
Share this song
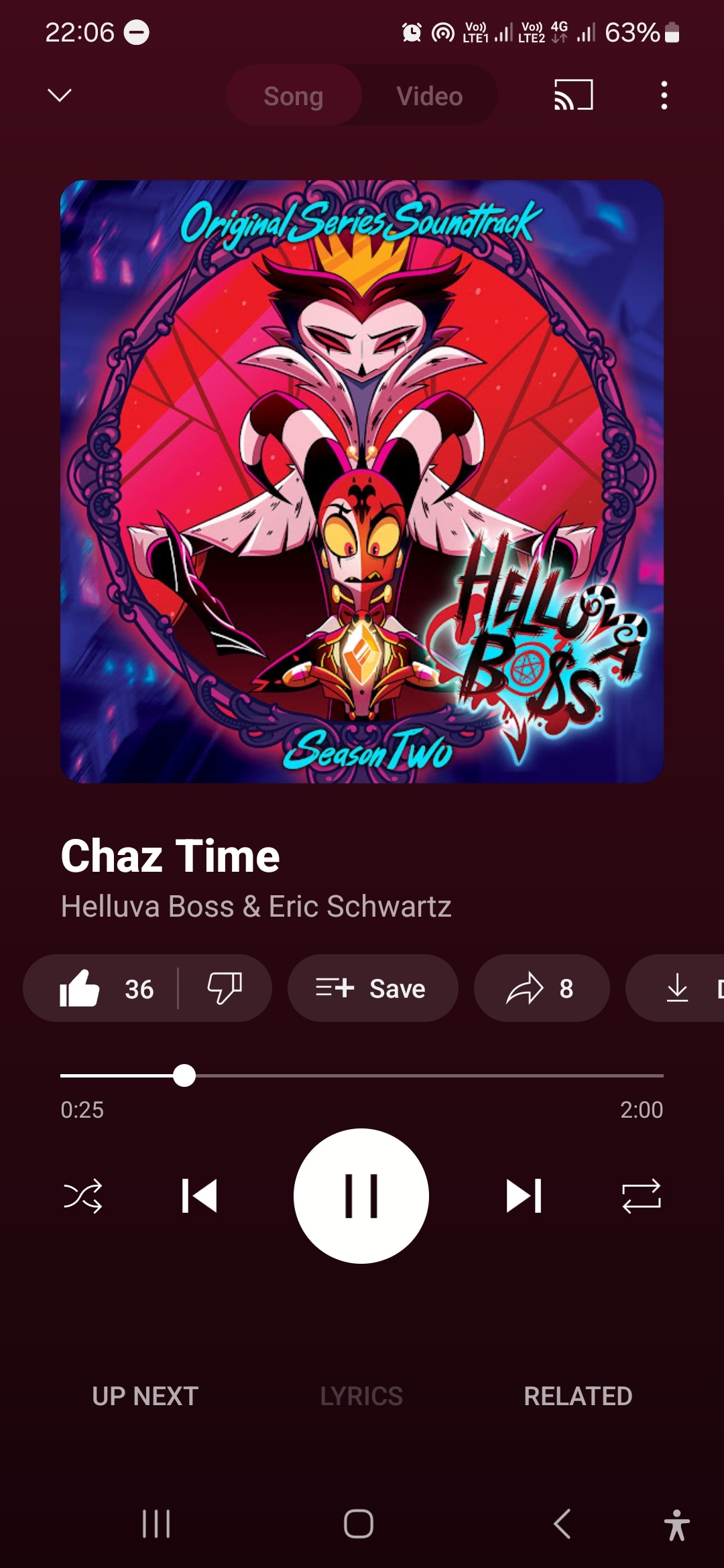pos(541,988)
